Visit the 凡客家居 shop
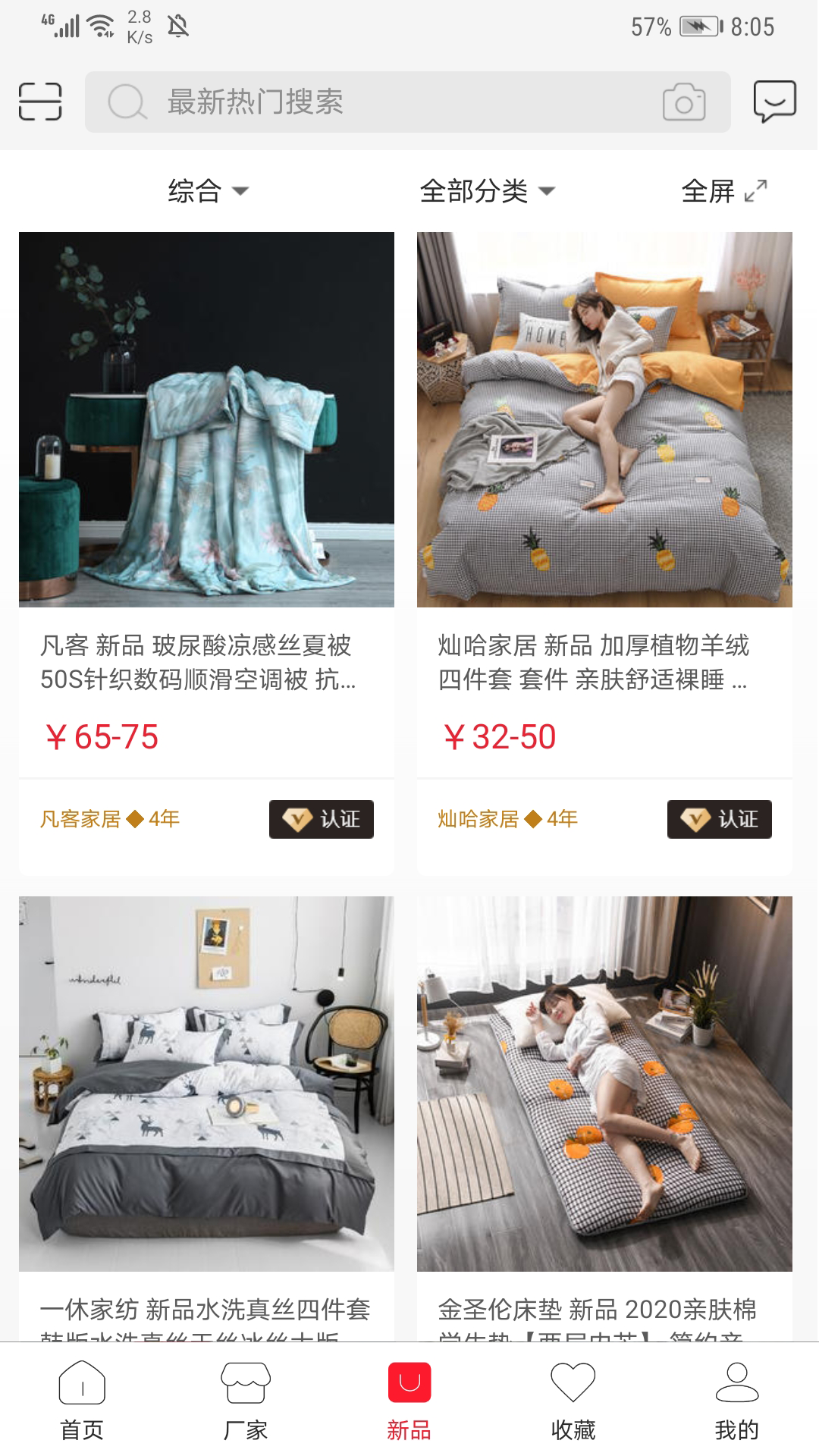 pyautogui.click(x=110, y=819)
